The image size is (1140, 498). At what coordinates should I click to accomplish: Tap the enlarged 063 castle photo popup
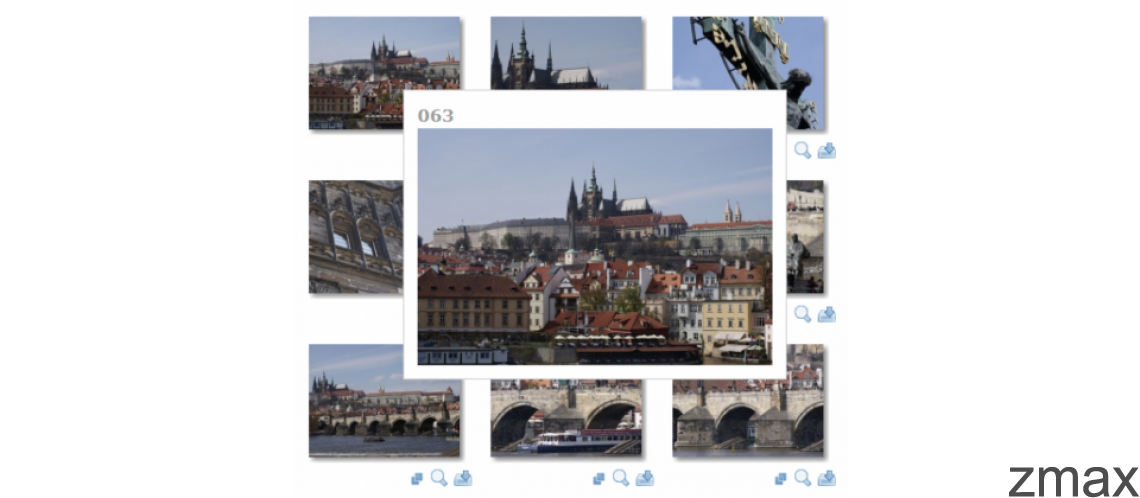tap(594, 246)
